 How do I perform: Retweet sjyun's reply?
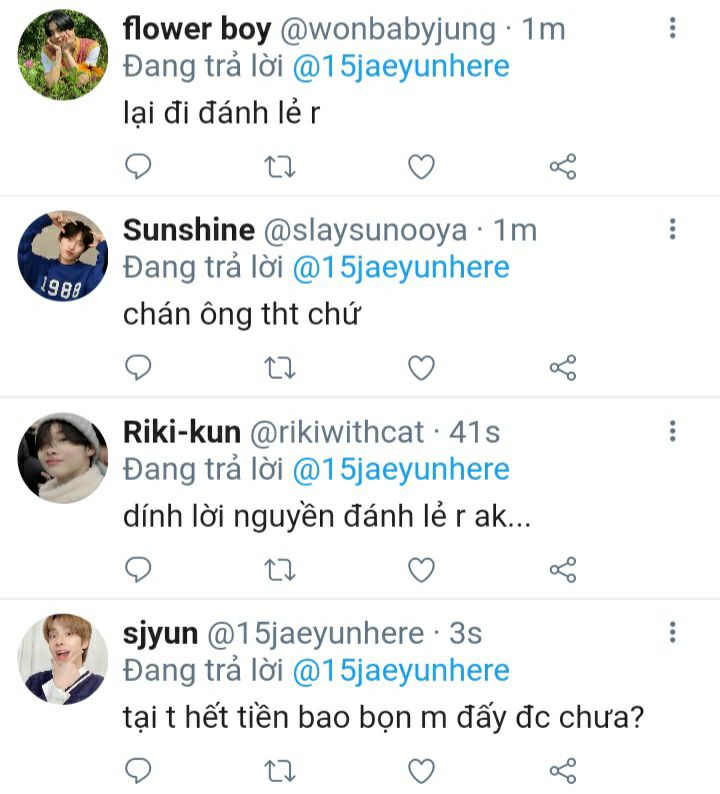(280, 770)
